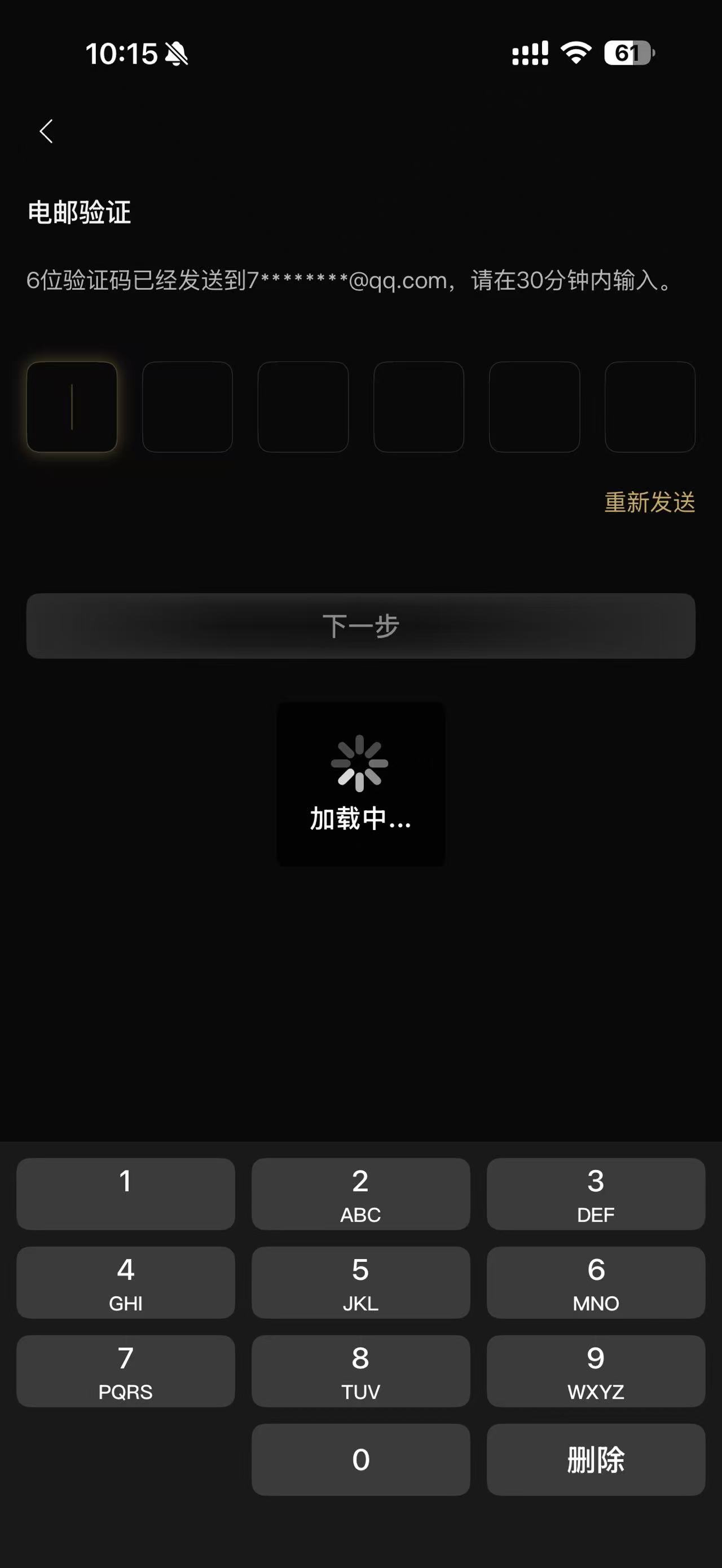722x1568 pixels.
Task: Tap 删除 to delete a digit
Action: tap(596, 1459)
